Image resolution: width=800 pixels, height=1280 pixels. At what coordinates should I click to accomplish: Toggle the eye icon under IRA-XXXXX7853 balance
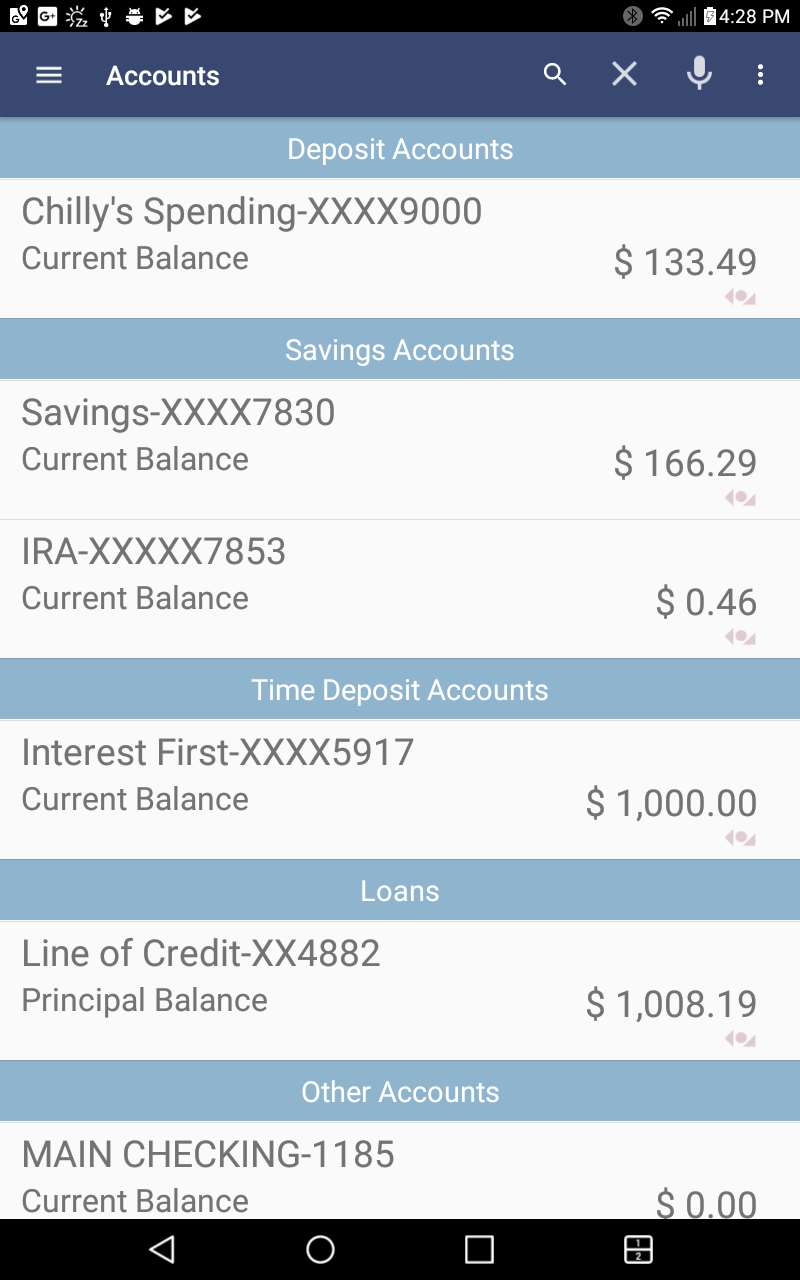(x=739, y=635)
